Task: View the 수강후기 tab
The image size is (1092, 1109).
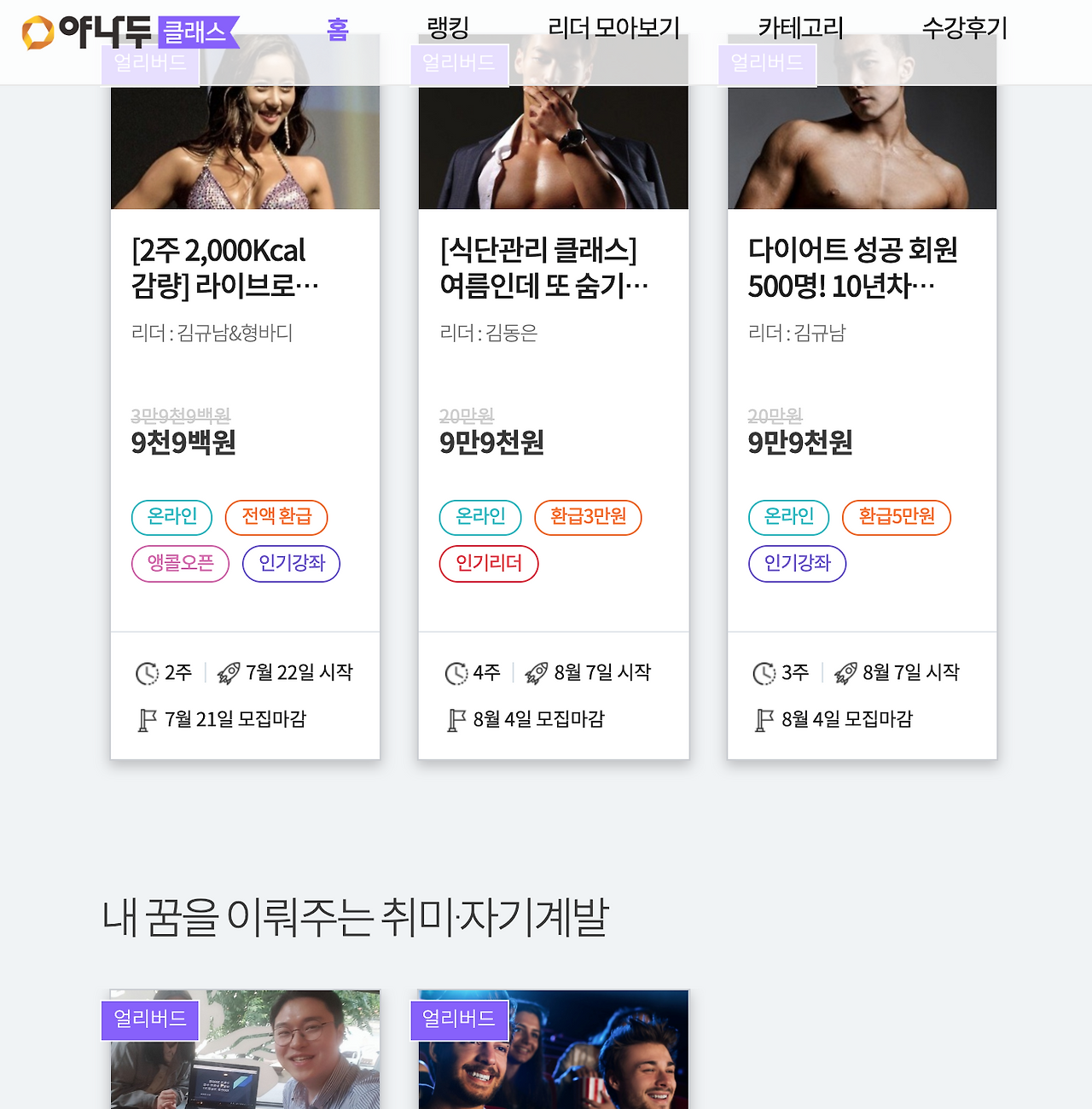Action: 964,29
